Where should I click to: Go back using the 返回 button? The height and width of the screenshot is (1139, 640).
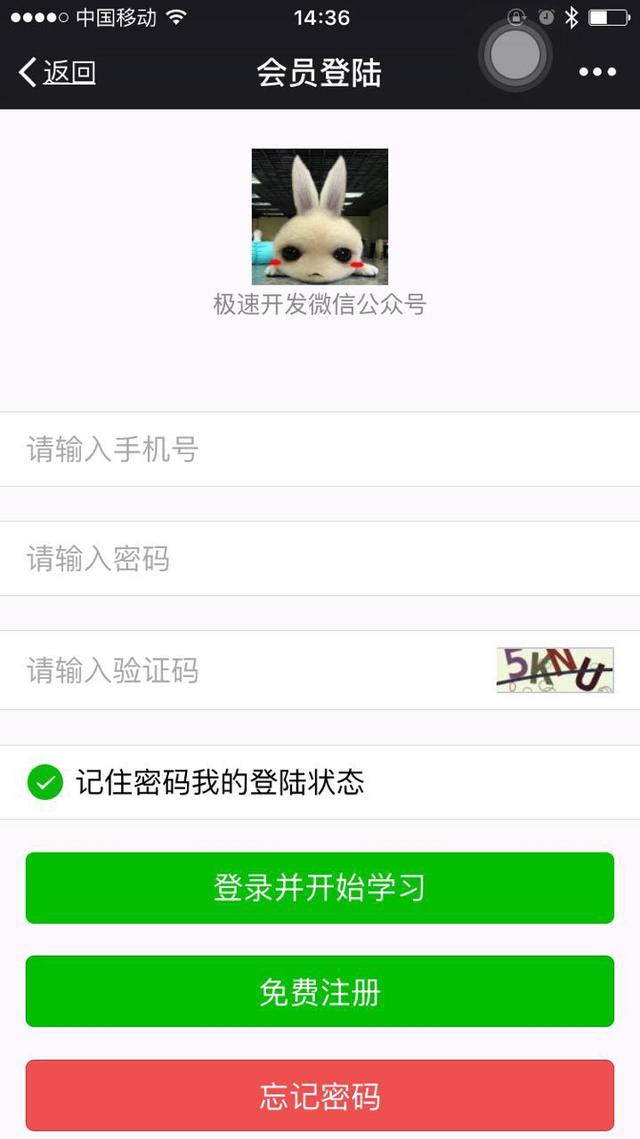[x=57, y=72]
